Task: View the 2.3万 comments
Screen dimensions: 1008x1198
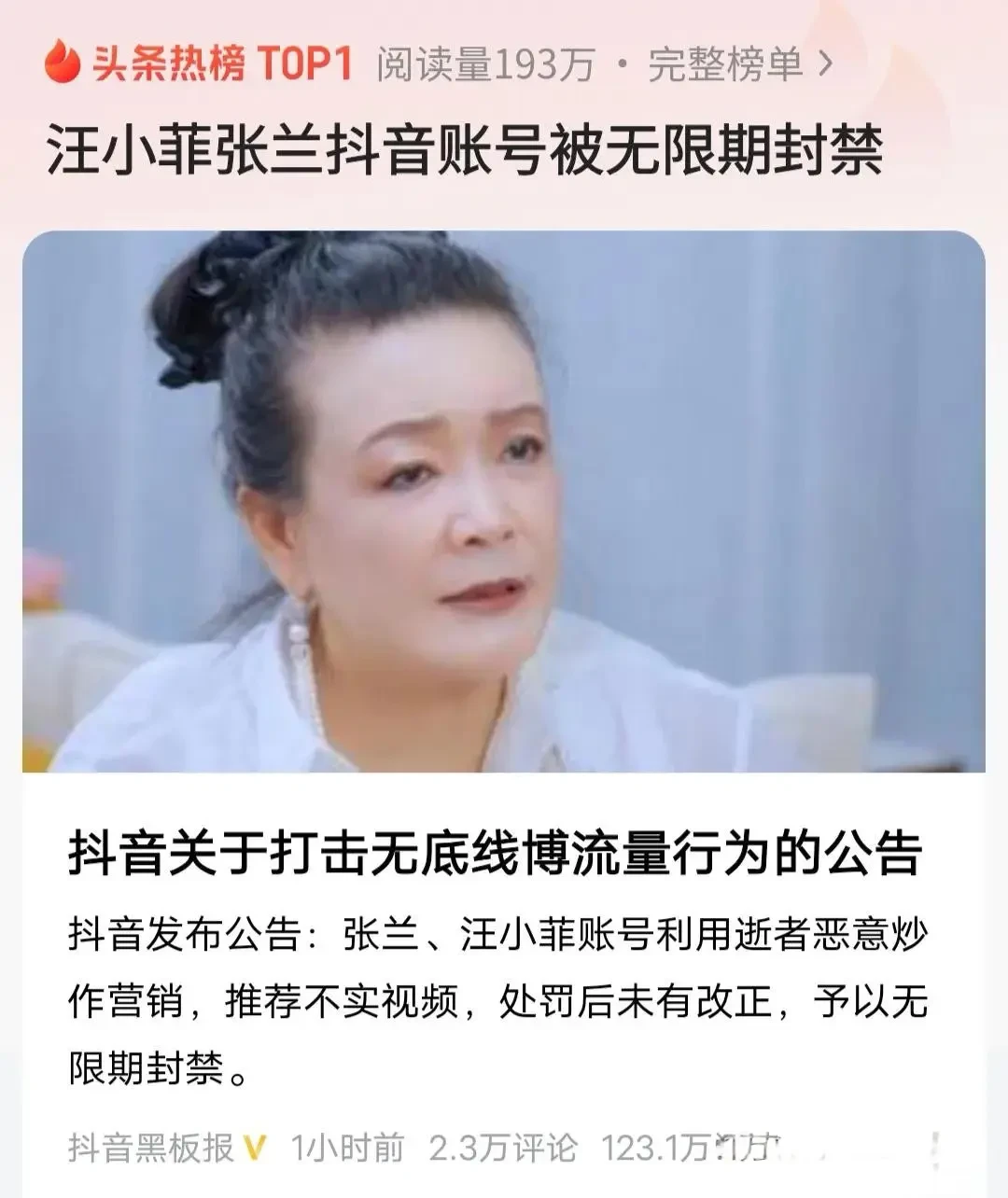Action: point(502,1148)
